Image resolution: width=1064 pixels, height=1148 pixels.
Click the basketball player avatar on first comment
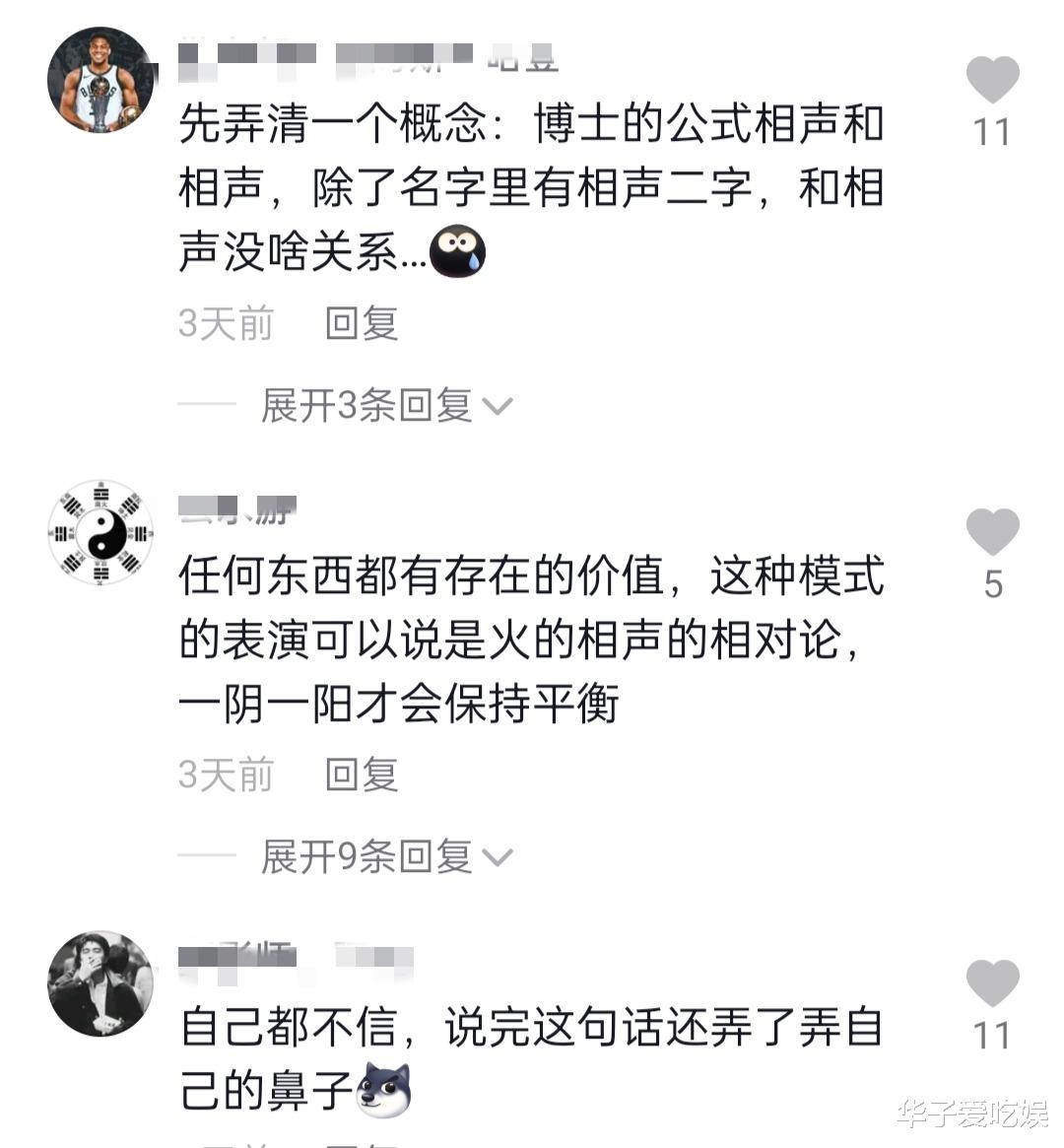point(100,78)
